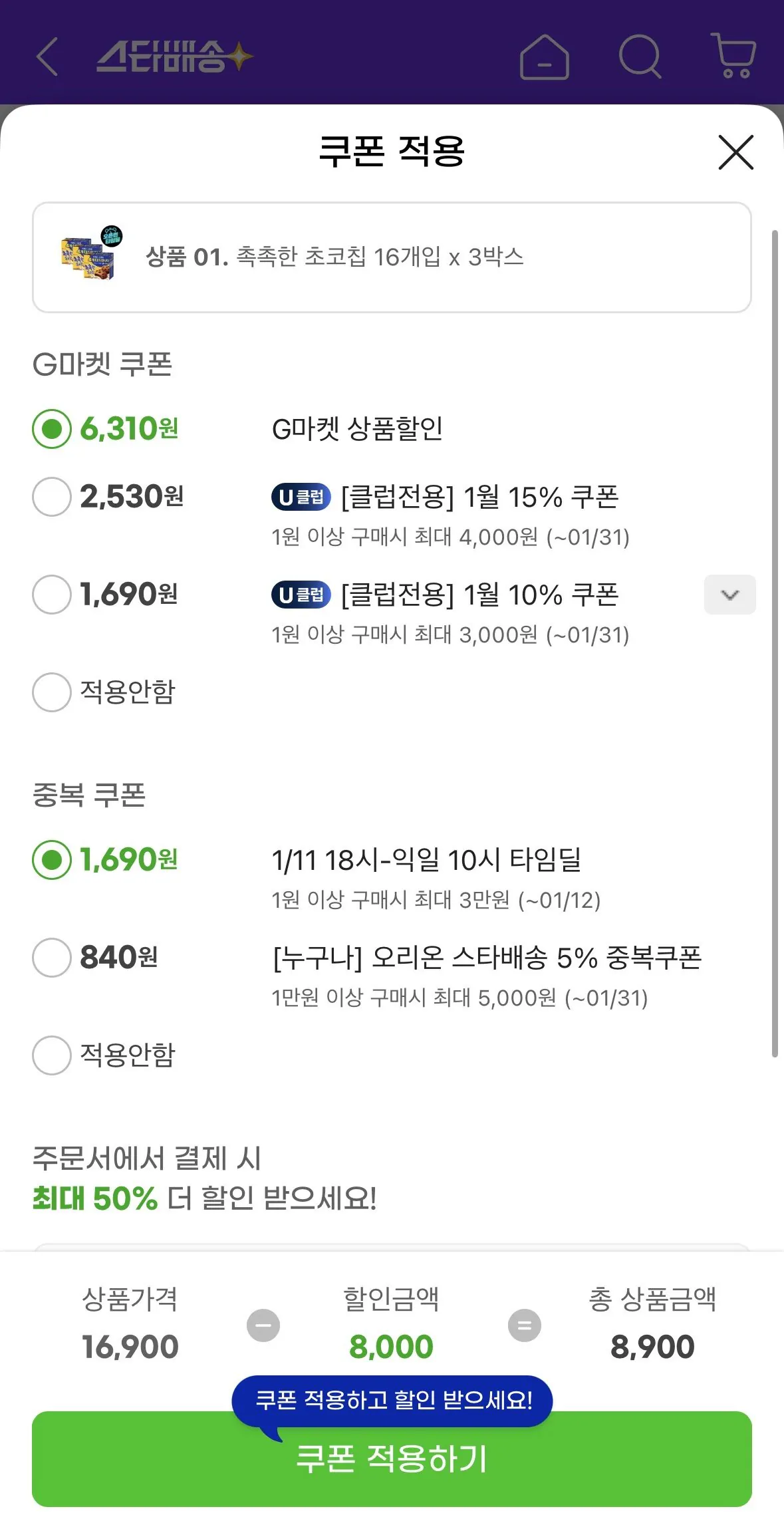Click the 쿠폰 적용 title header

[x=392, y=151]
